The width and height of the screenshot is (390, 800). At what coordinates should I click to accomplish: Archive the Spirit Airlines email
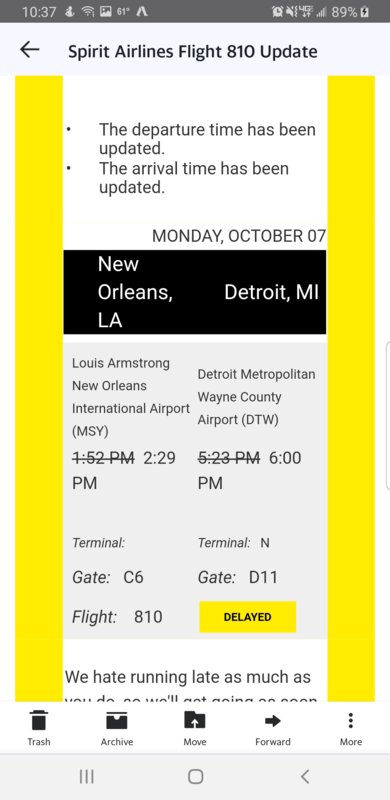(x=117, y=728)
